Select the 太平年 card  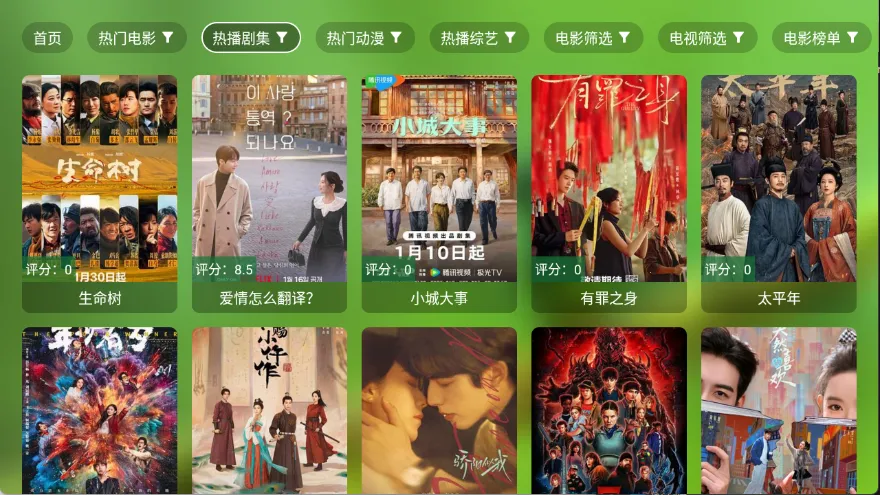click(779, 180)
